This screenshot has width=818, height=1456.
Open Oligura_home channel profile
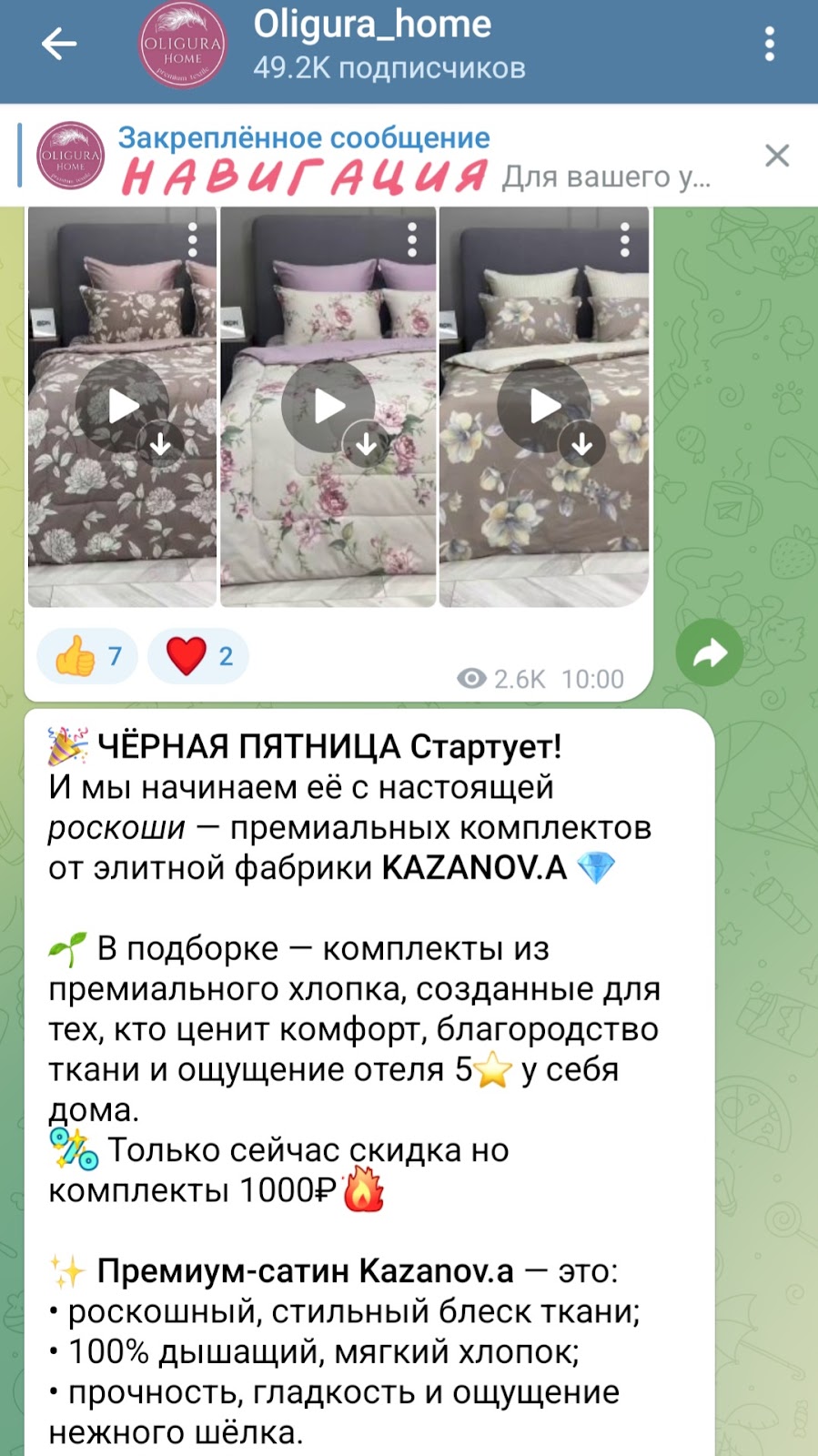[371, 44]
